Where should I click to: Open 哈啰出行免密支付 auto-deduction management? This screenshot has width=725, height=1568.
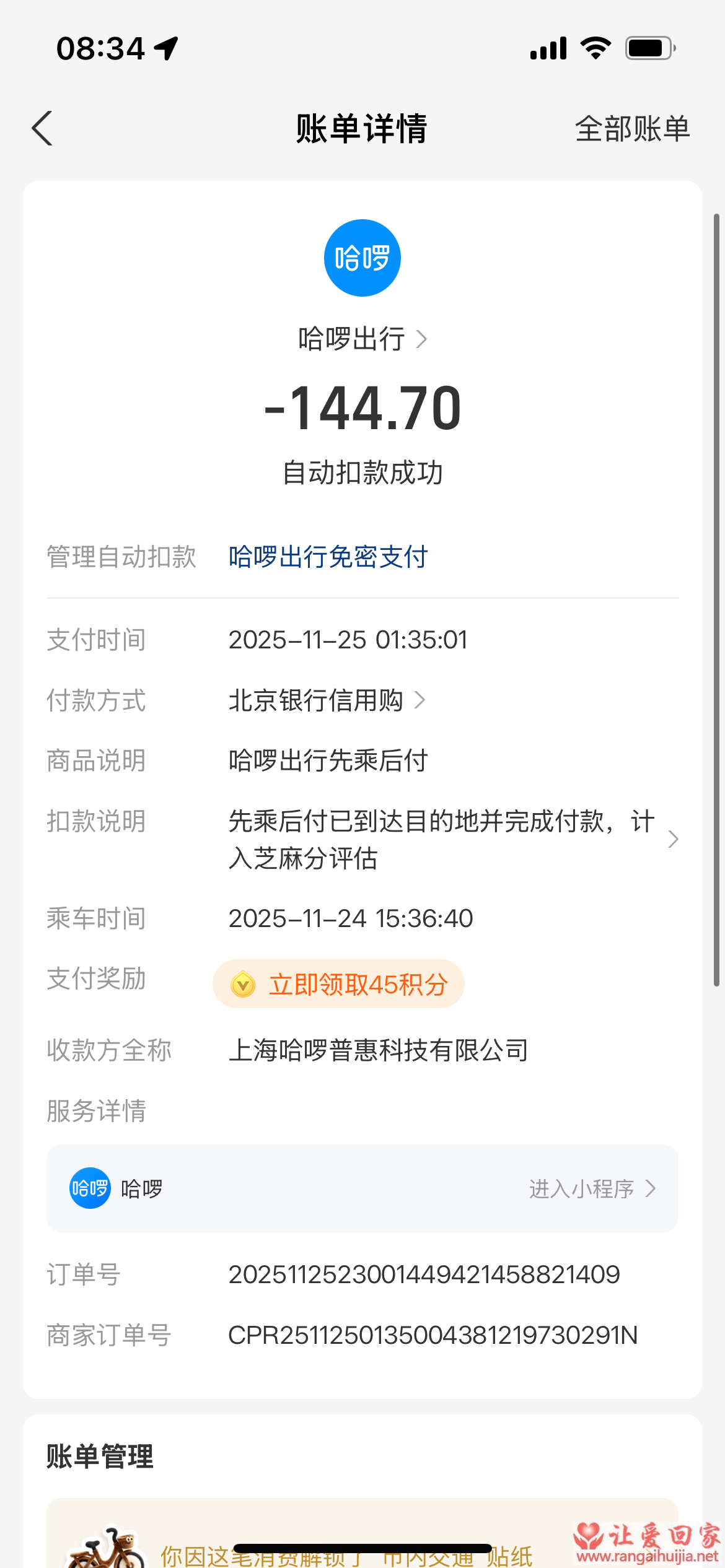click(328, 557)
